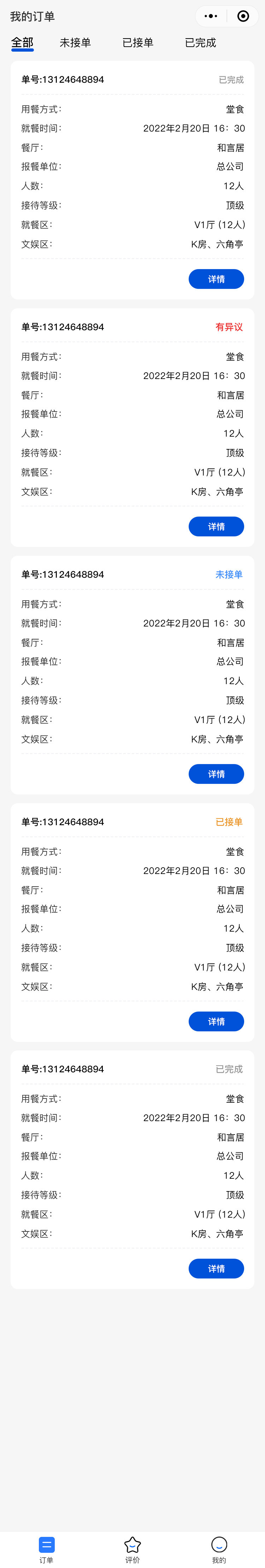Screen dimensions: 265x1568
Task: View 详情 of the 未接单 order
Action: click(216, 774)
